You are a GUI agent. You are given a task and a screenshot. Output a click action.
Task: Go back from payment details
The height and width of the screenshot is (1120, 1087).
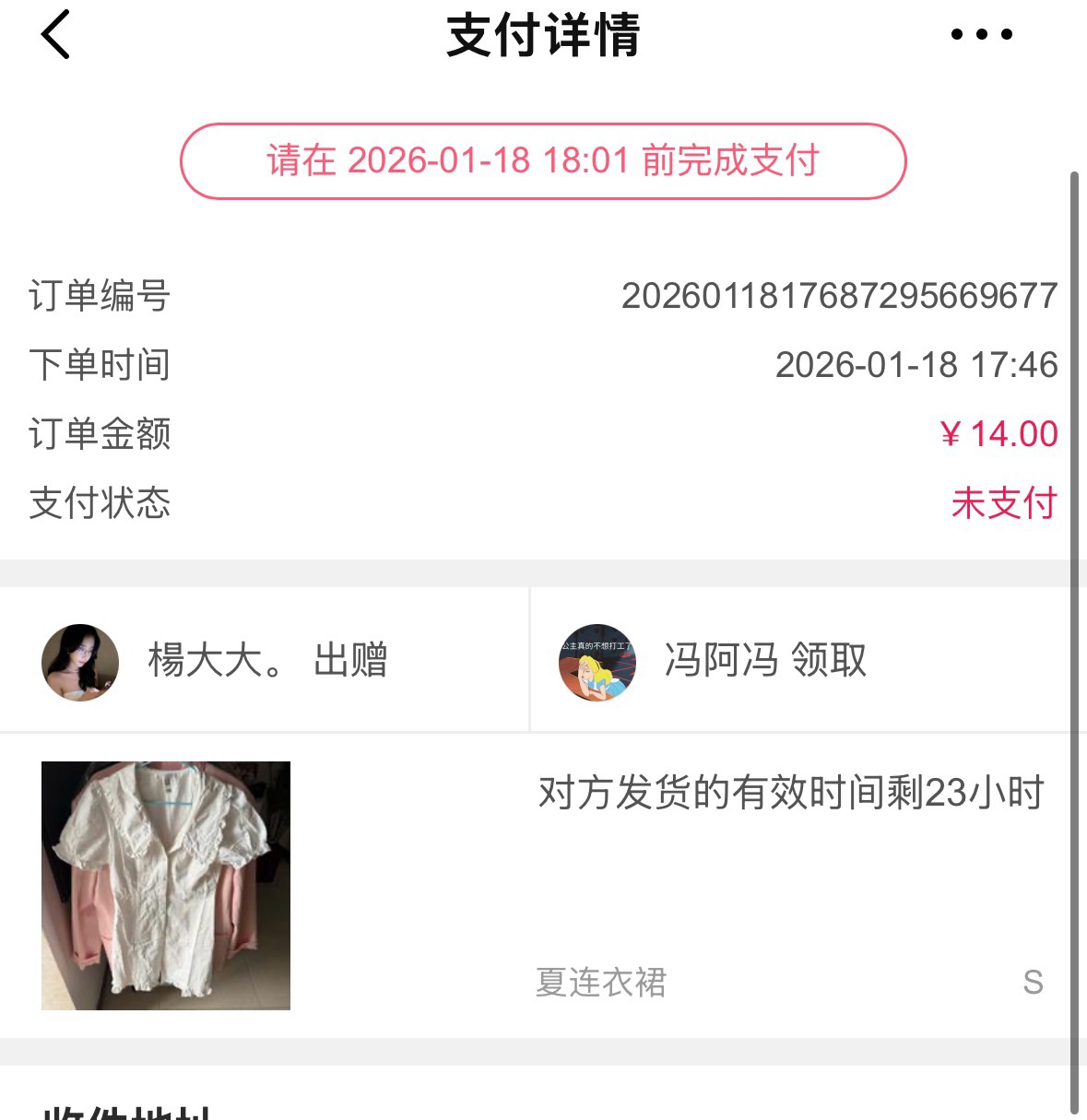[55, 35]
